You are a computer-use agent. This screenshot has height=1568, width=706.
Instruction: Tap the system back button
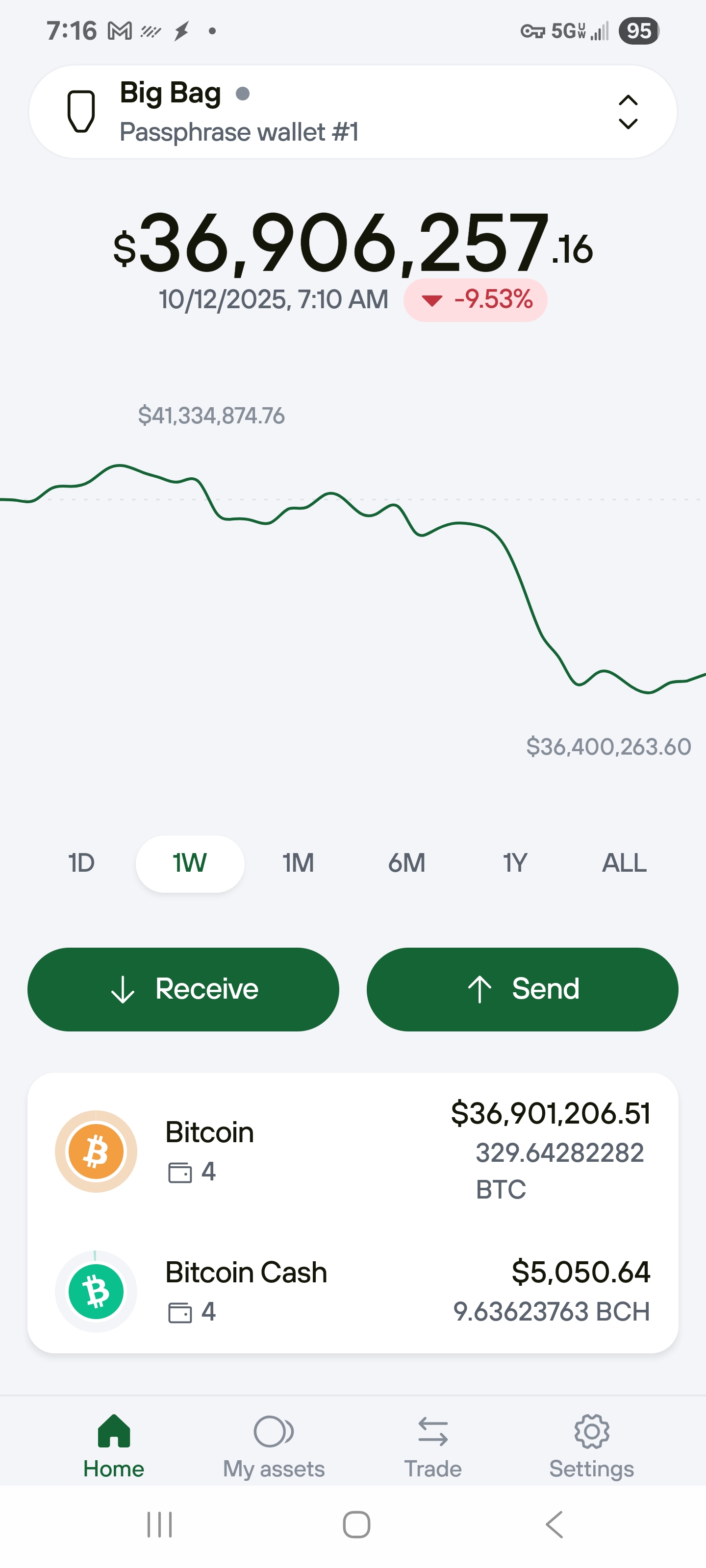tap(554, 1525)
